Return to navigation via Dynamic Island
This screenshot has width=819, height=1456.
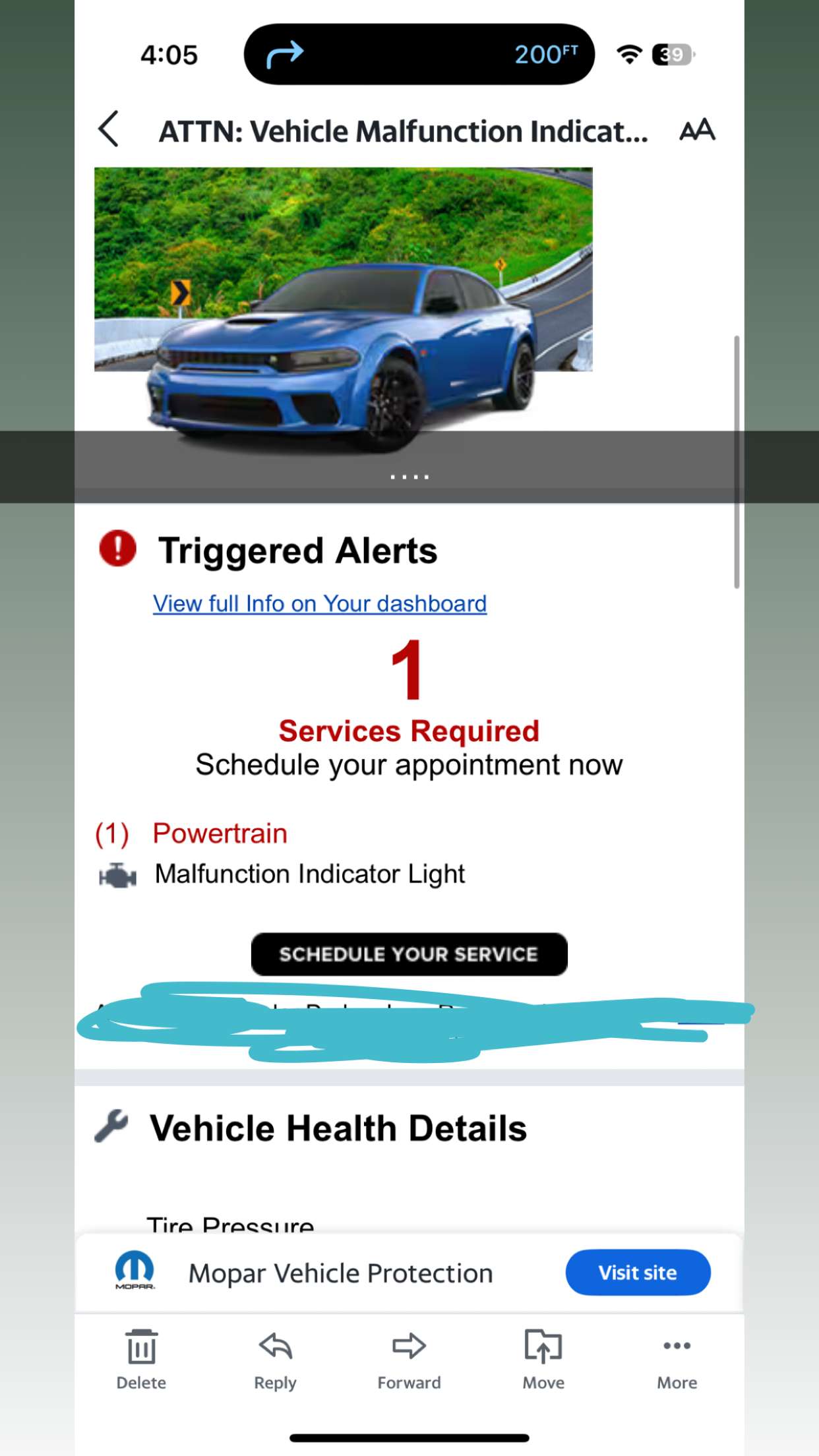(419, 54)
